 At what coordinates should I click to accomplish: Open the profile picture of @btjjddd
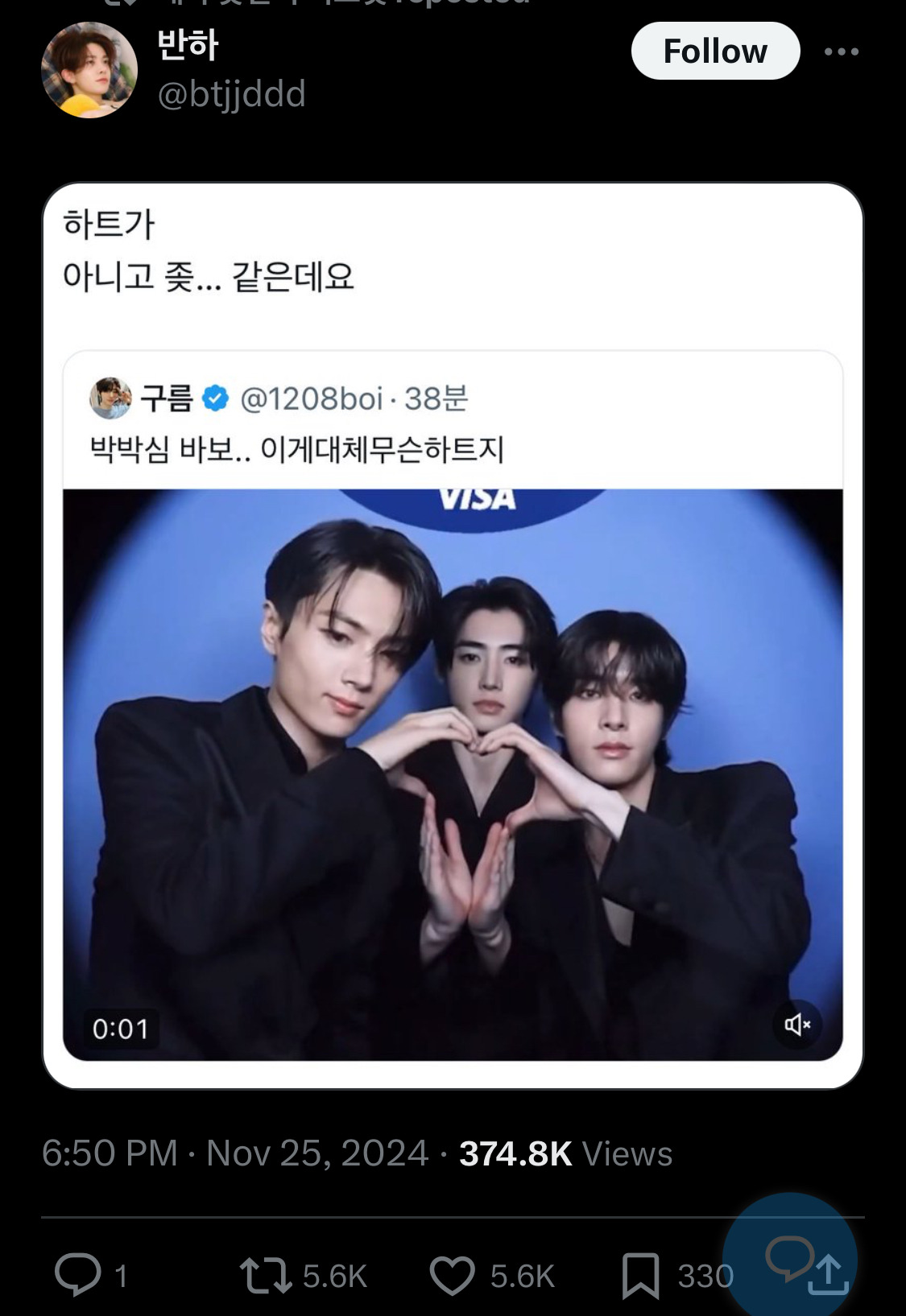(x=91, y=68)
